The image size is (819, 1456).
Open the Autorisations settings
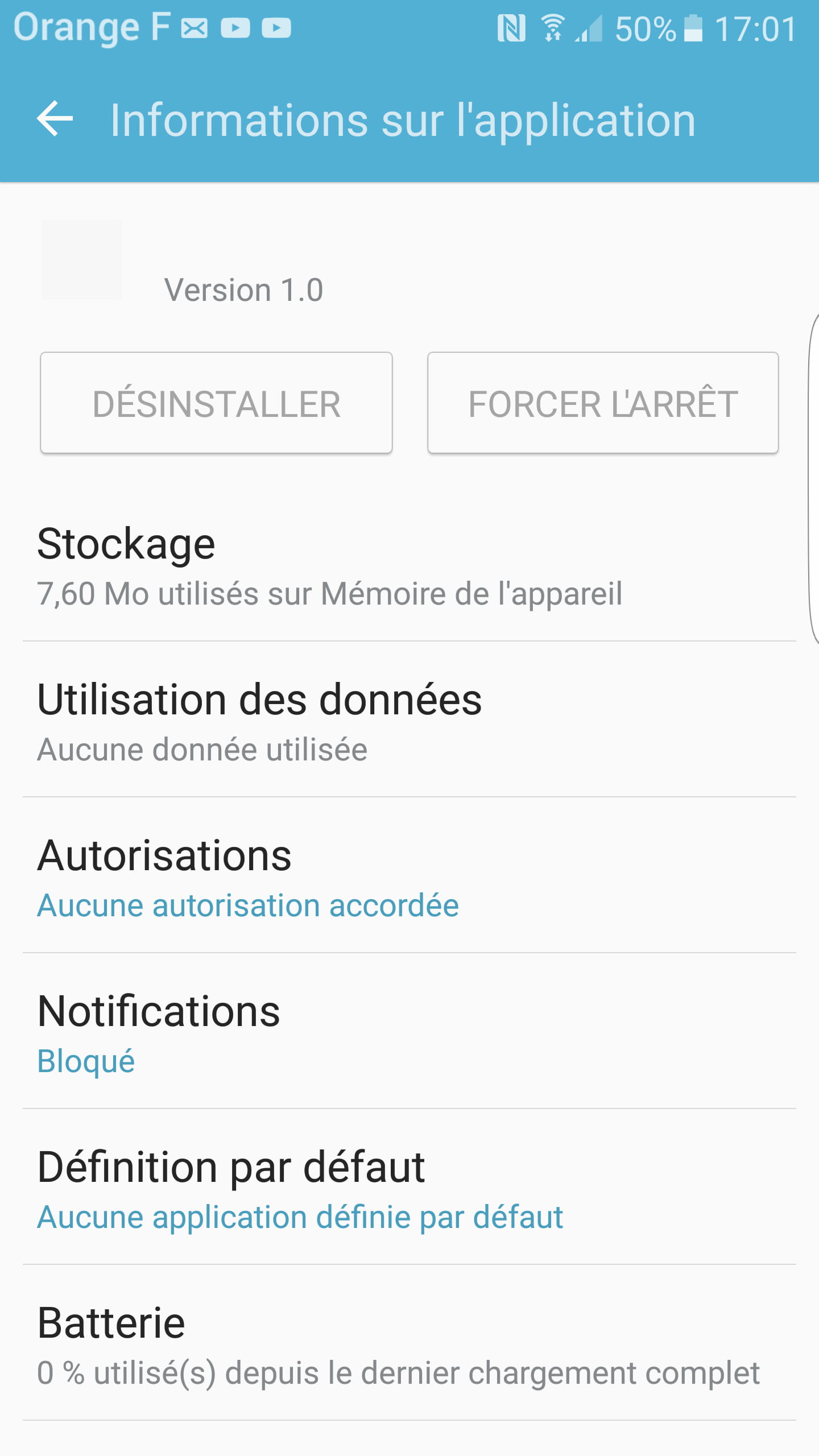[x=409, y=877]
